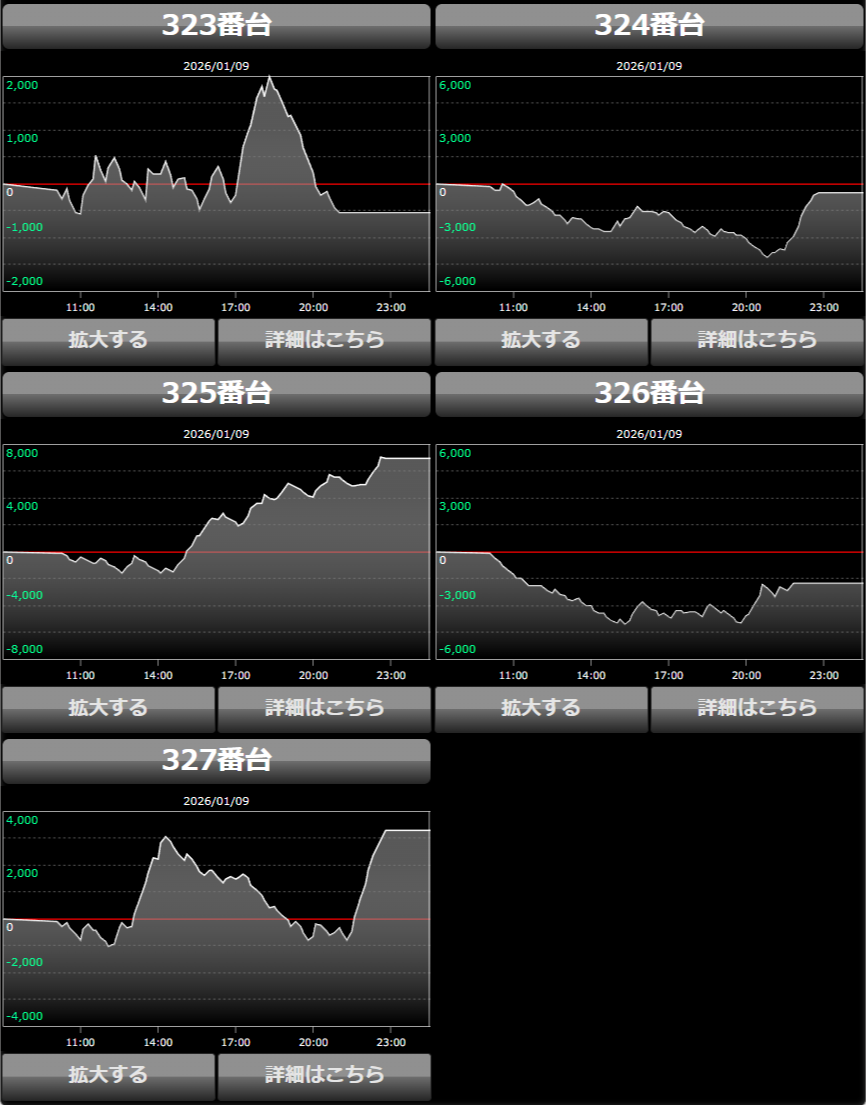Screen dimensions: 866x1105
Task: Tap 詳細はこちら under machine 326番台
Action: [757, 709]
